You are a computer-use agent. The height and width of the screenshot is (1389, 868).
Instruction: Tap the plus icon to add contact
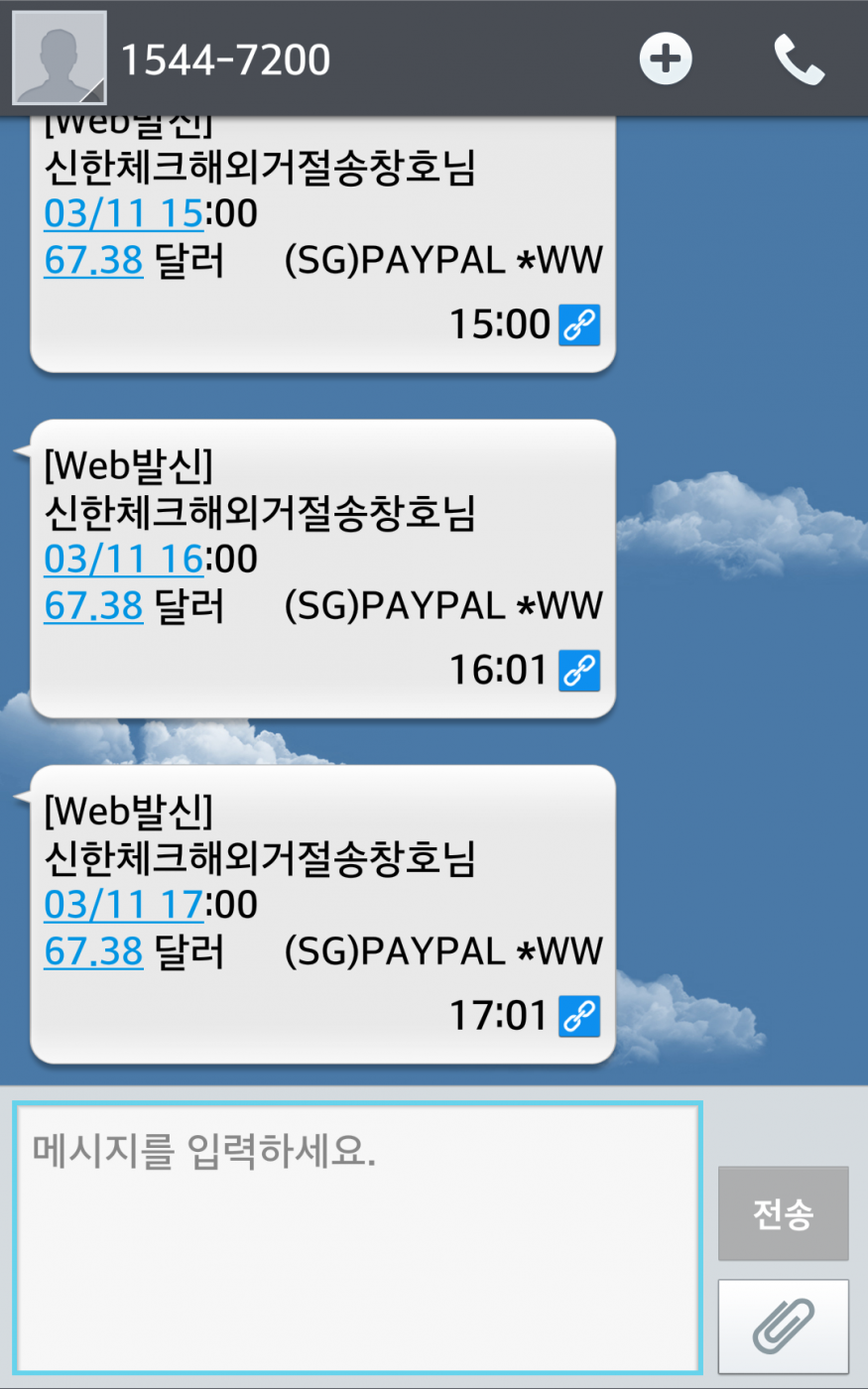(x=665, y=60)
